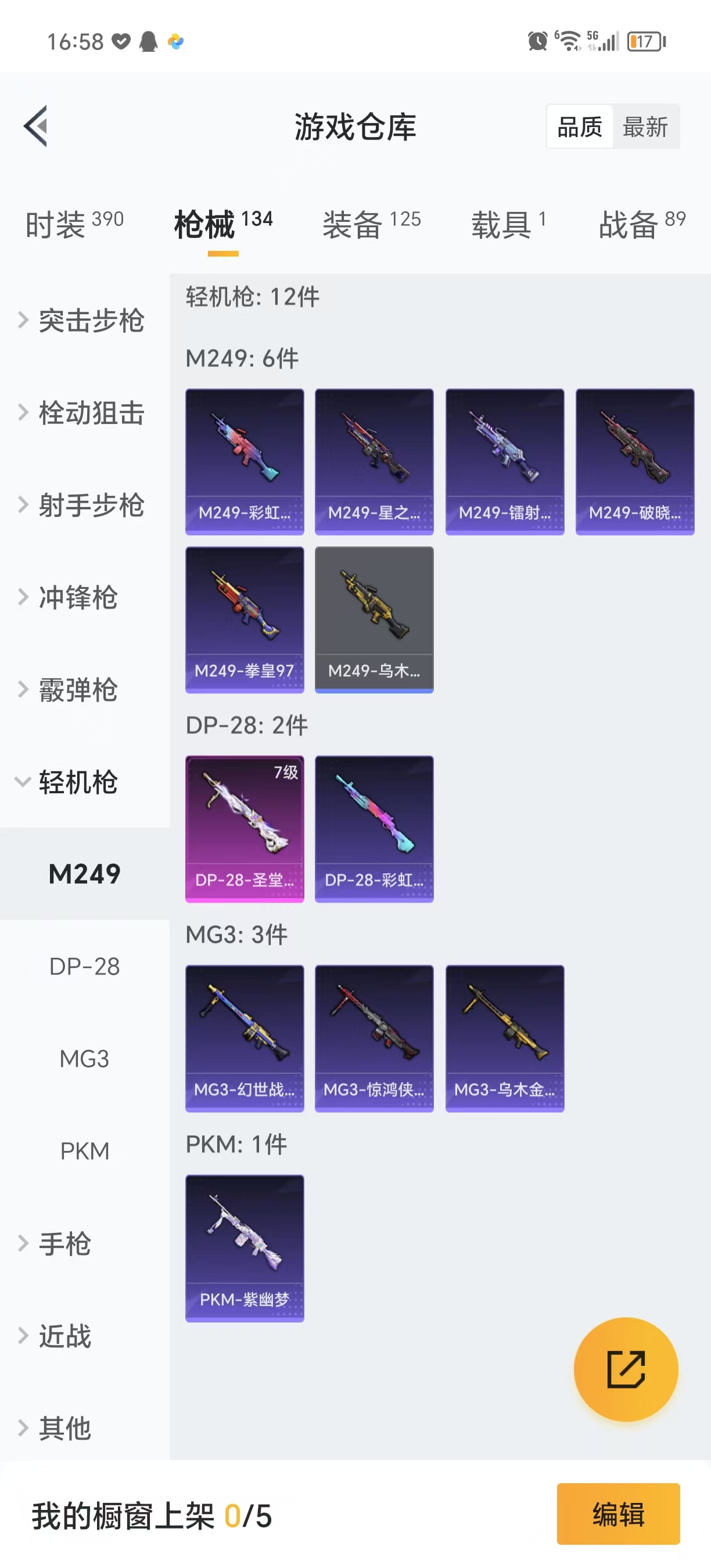The height and width of the screenshot is (1568, 711).
Task: Go back from 游戏仓库
Action: tap(35, 127)
